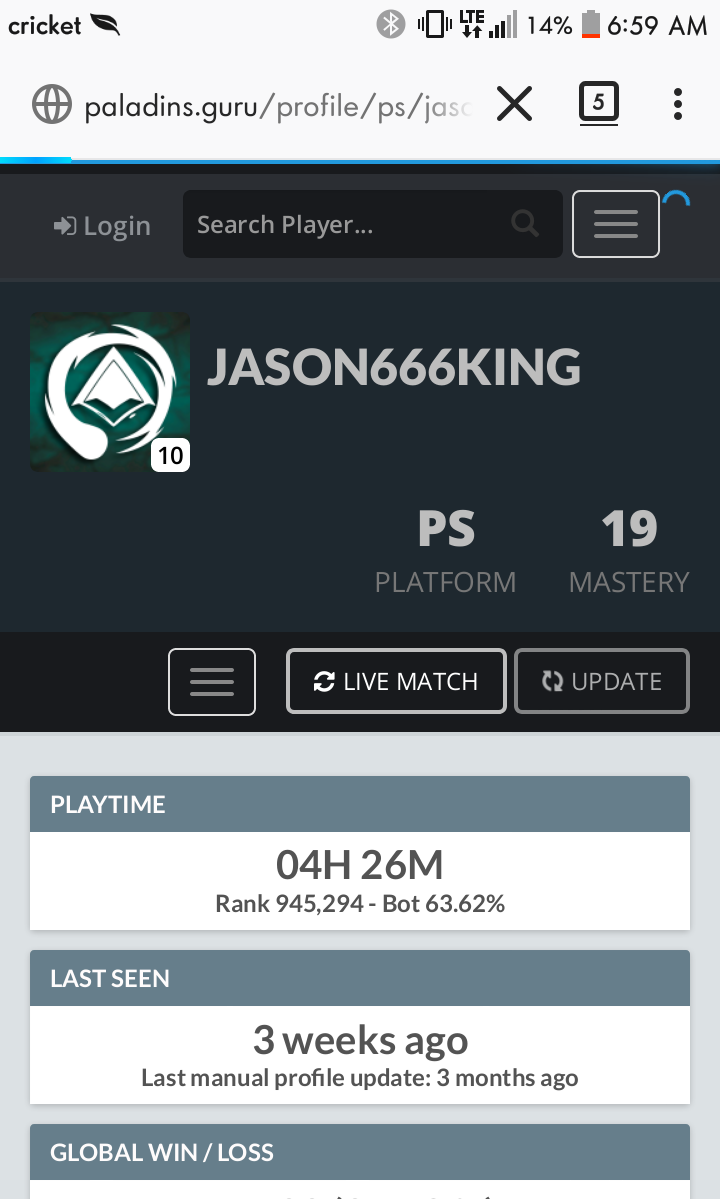720x1199 pixels.
Task: Open the site navigation hamburger menu
Action: coord(616,224)
